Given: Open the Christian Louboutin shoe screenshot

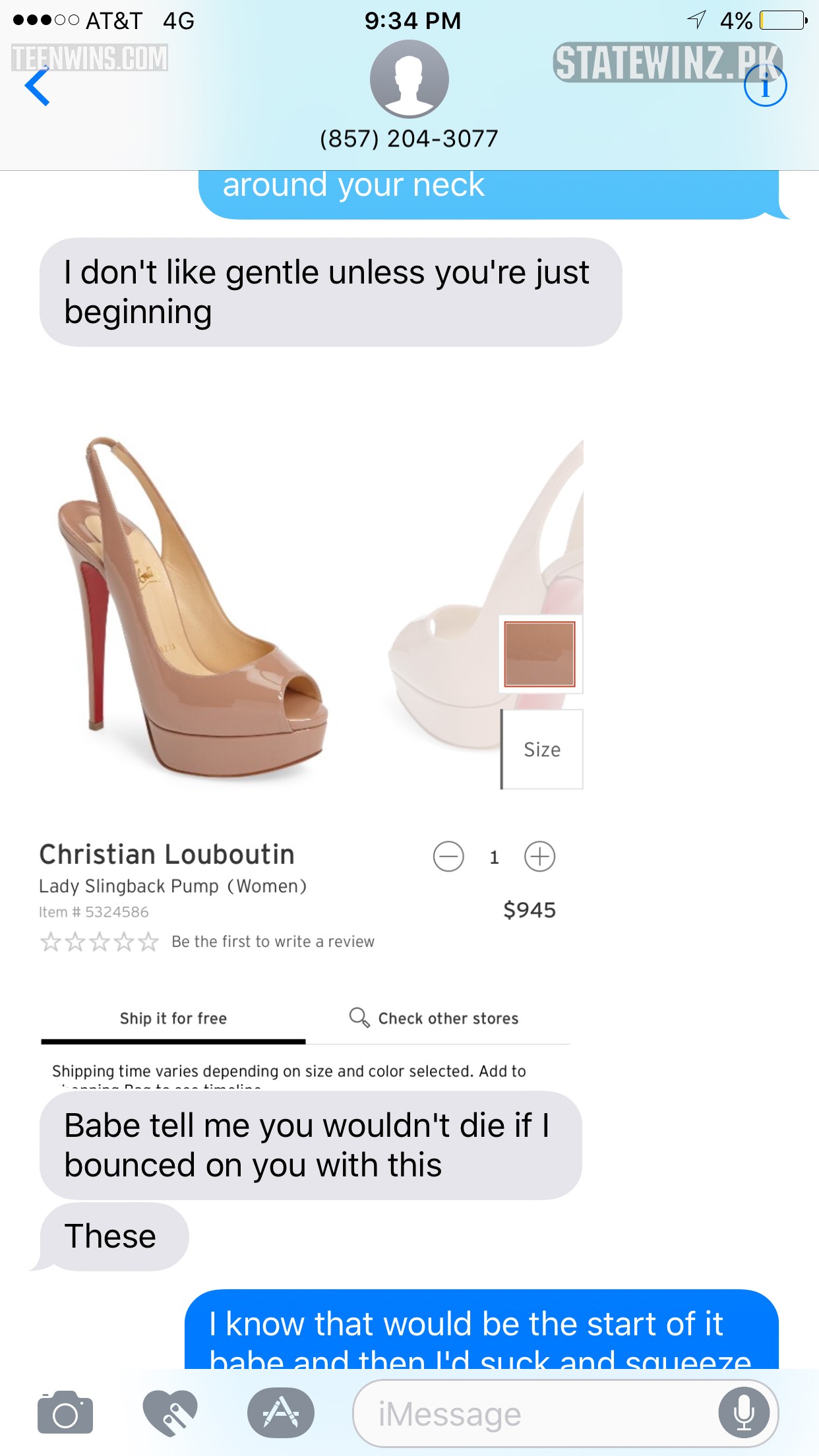Looking at the screenshot, I should tap(310, 725).
